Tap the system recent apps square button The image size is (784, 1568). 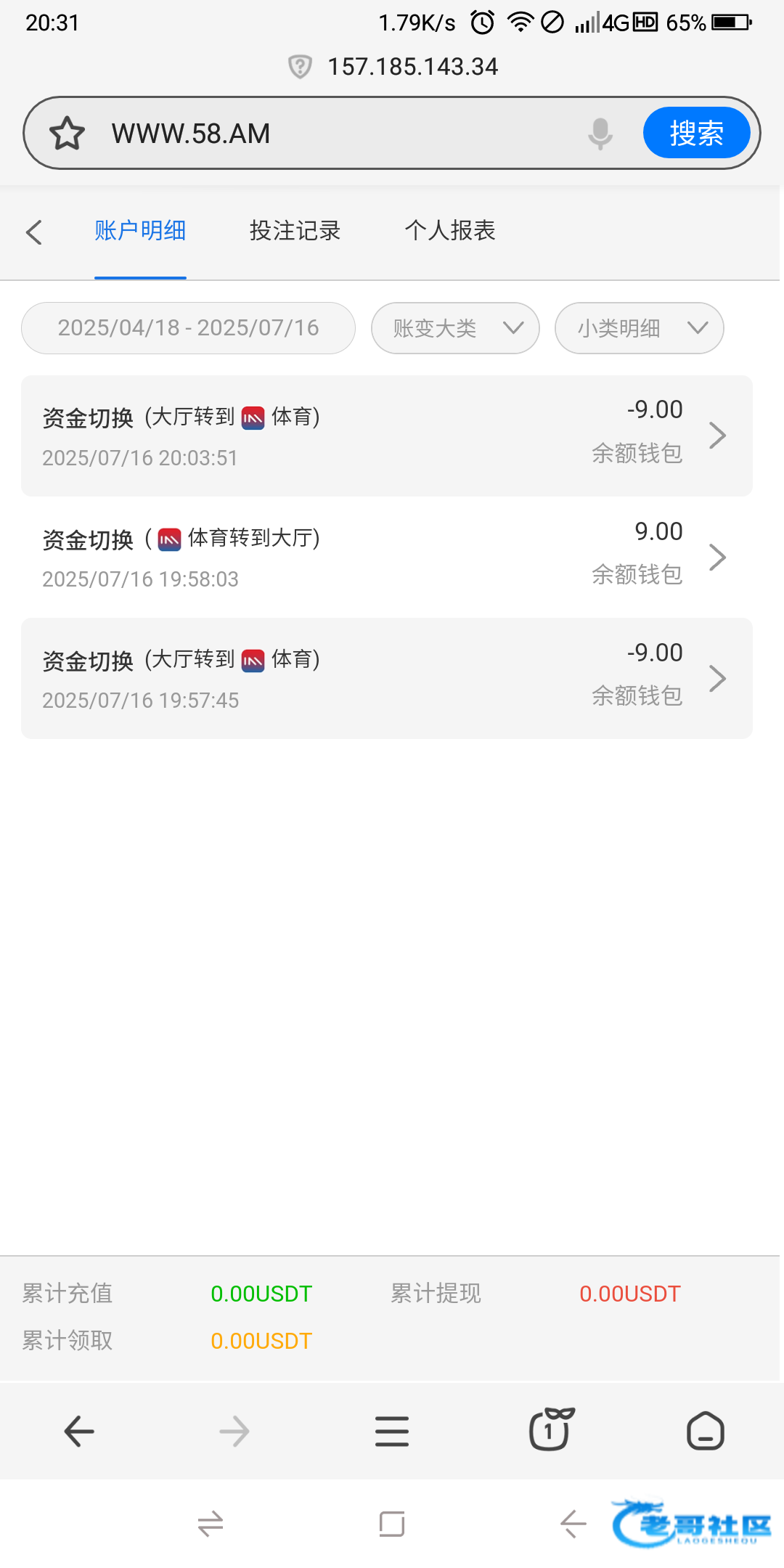[x=392, y=1524]
